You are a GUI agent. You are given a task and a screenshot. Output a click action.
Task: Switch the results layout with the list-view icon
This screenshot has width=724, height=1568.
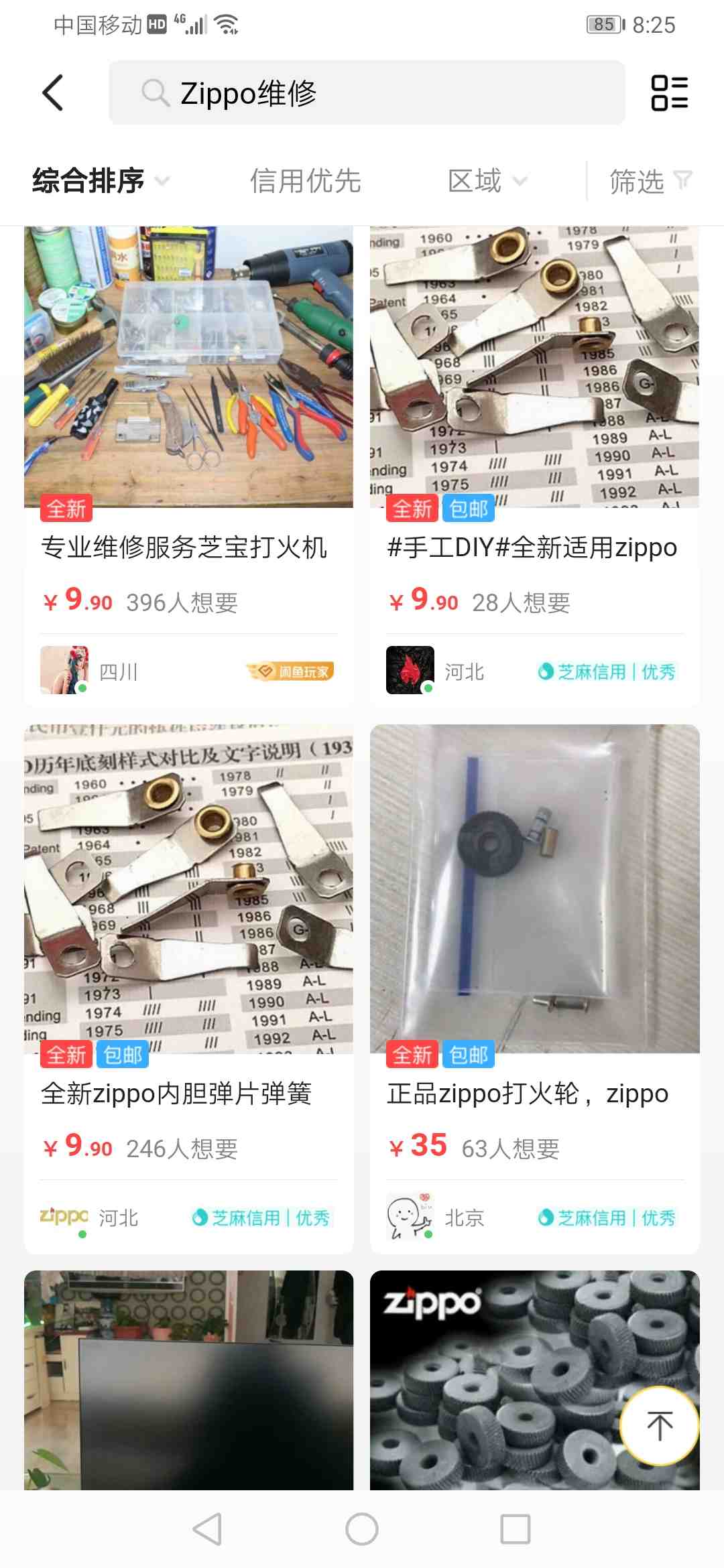pos(669,92)
